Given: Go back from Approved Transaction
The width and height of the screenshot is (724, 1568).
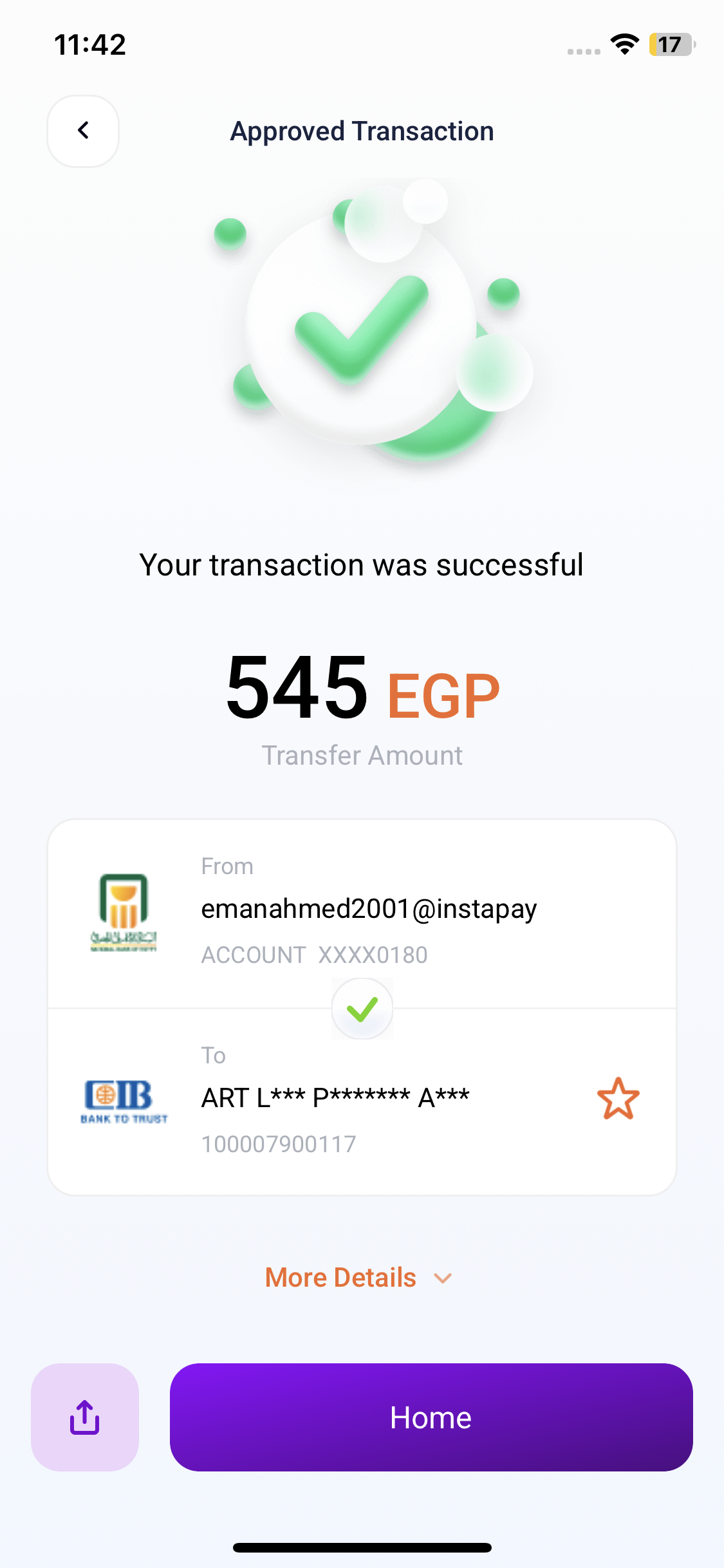Looking at the screenshot, I should click(83, 131).
